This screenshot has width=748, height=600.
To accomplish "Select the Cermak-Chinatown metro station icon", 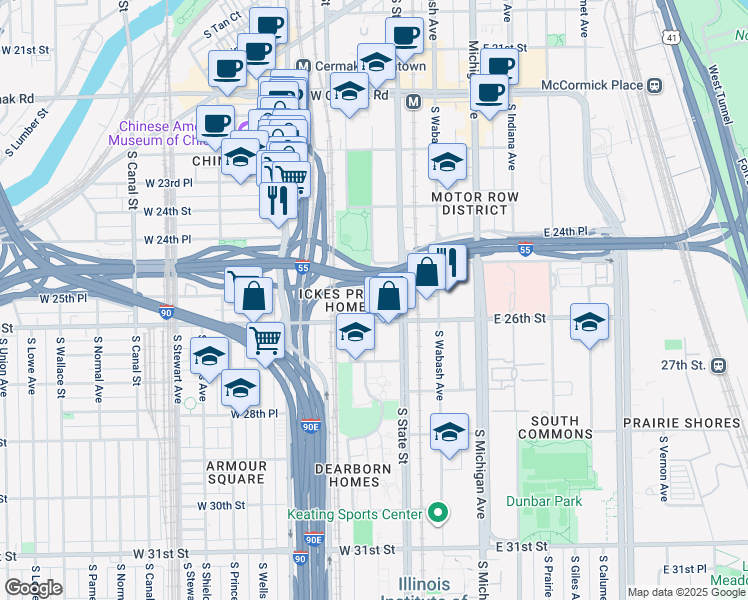I will (303, 66).
